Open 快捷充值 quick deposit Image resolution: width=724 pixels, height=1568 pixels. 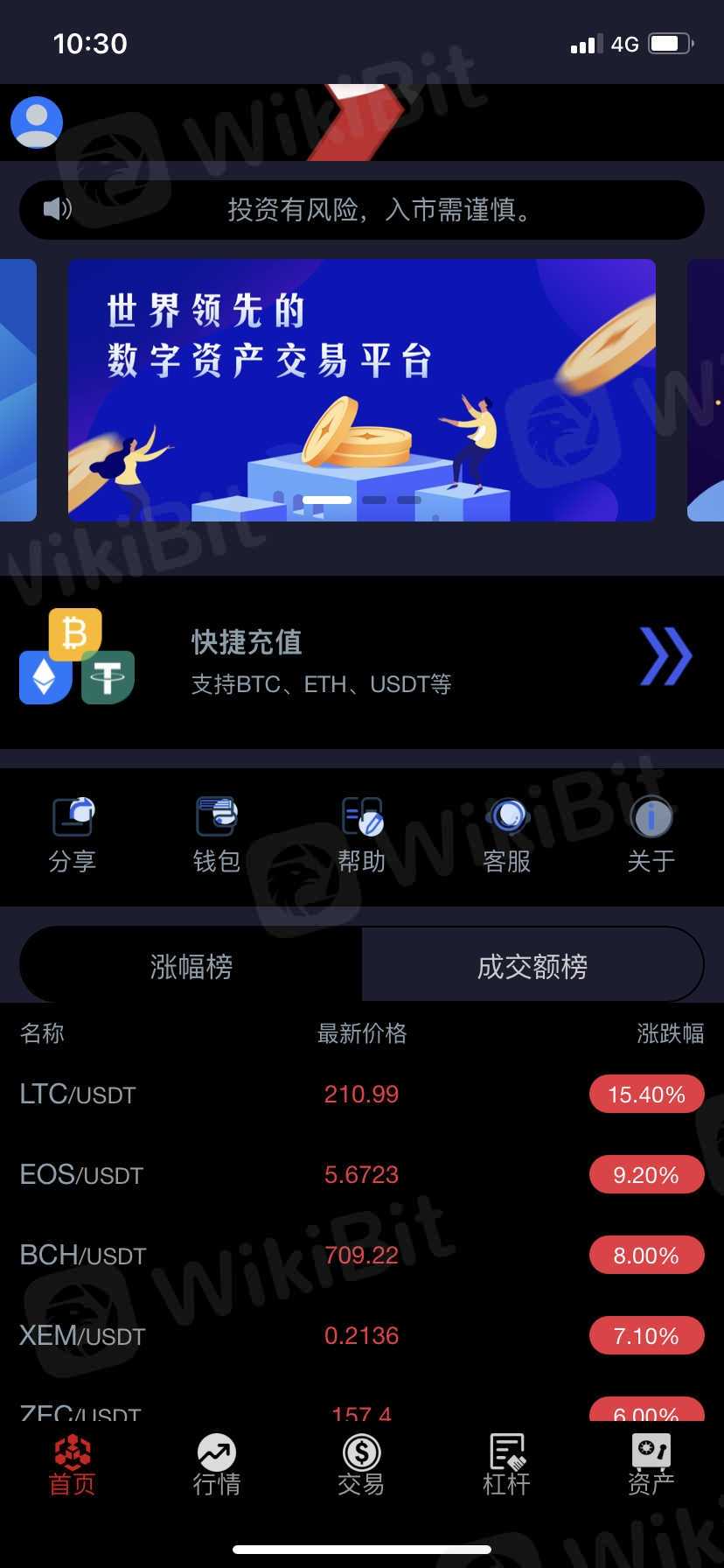tap(361, 661)
